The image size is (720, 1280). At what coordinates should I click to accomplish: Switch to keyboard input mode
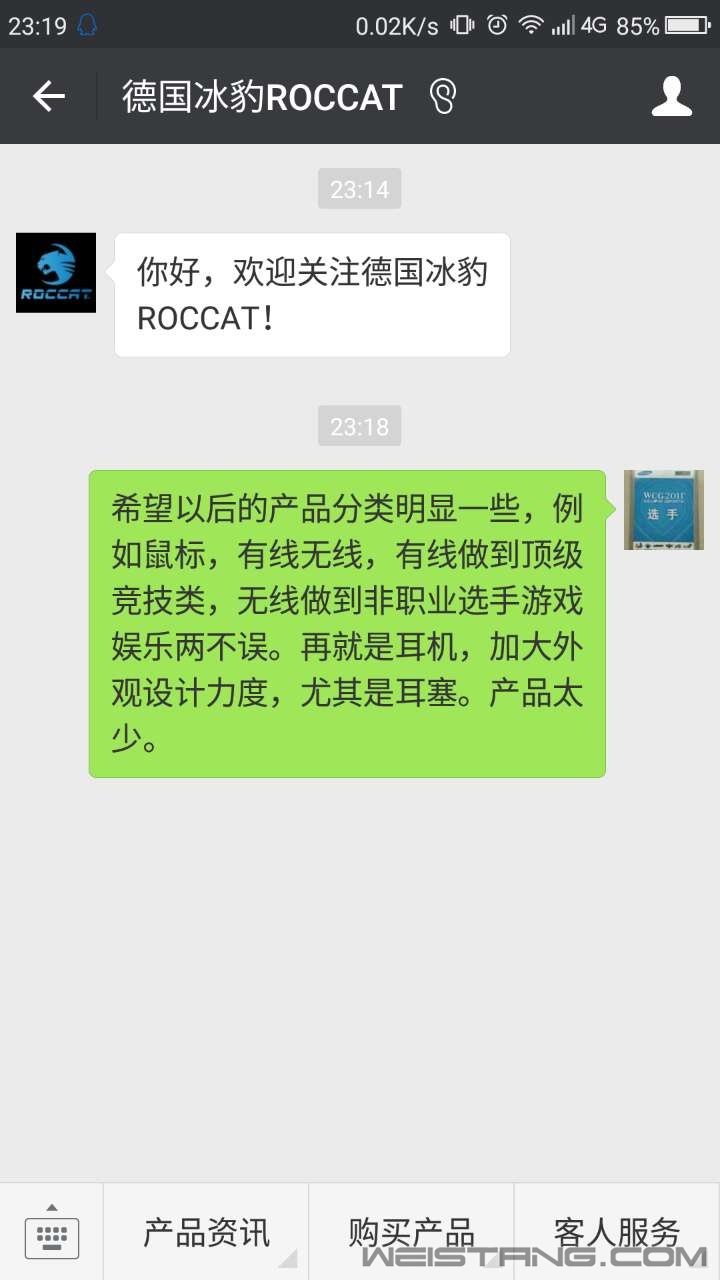52,1232
